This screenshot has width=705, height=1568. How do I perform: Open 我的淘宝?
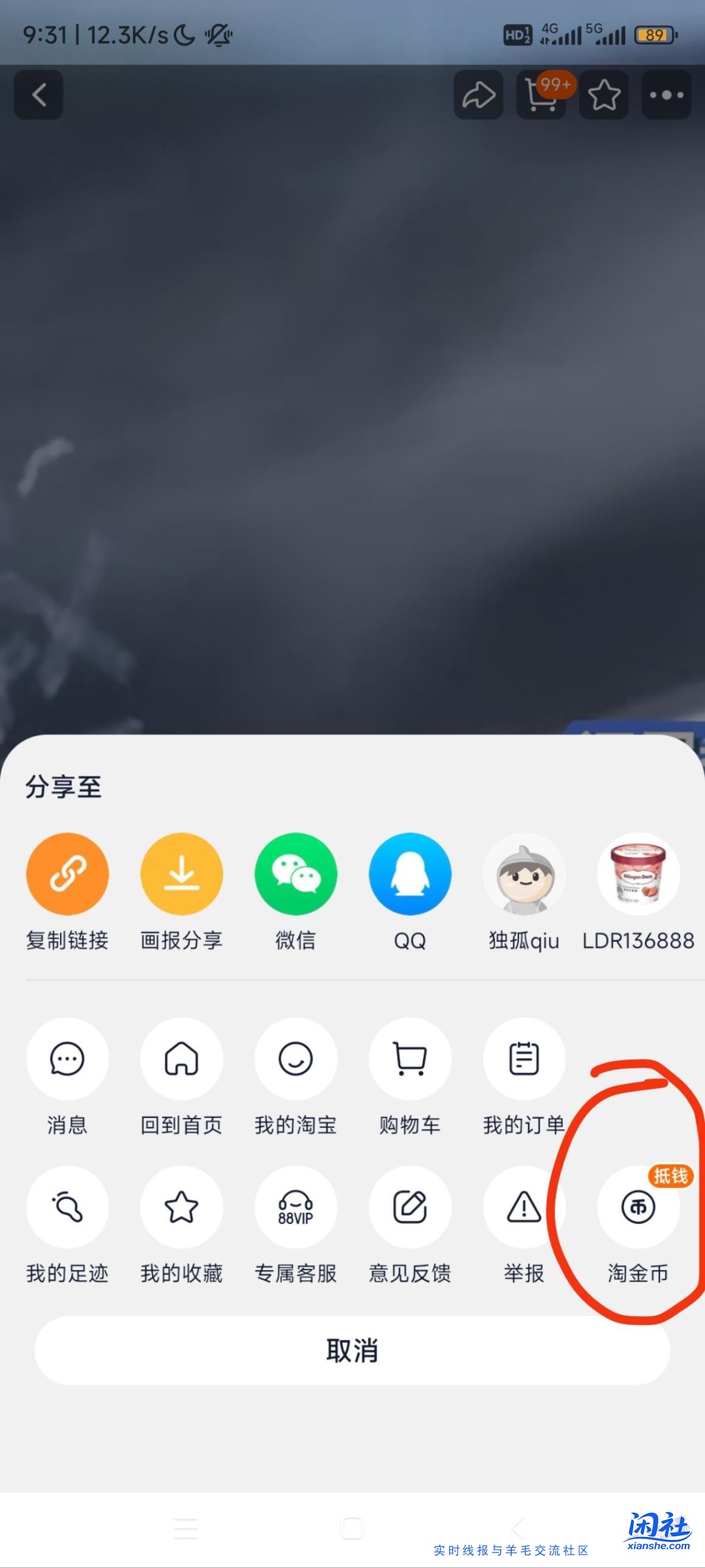pyautogui.click(x=295, y=1059)
